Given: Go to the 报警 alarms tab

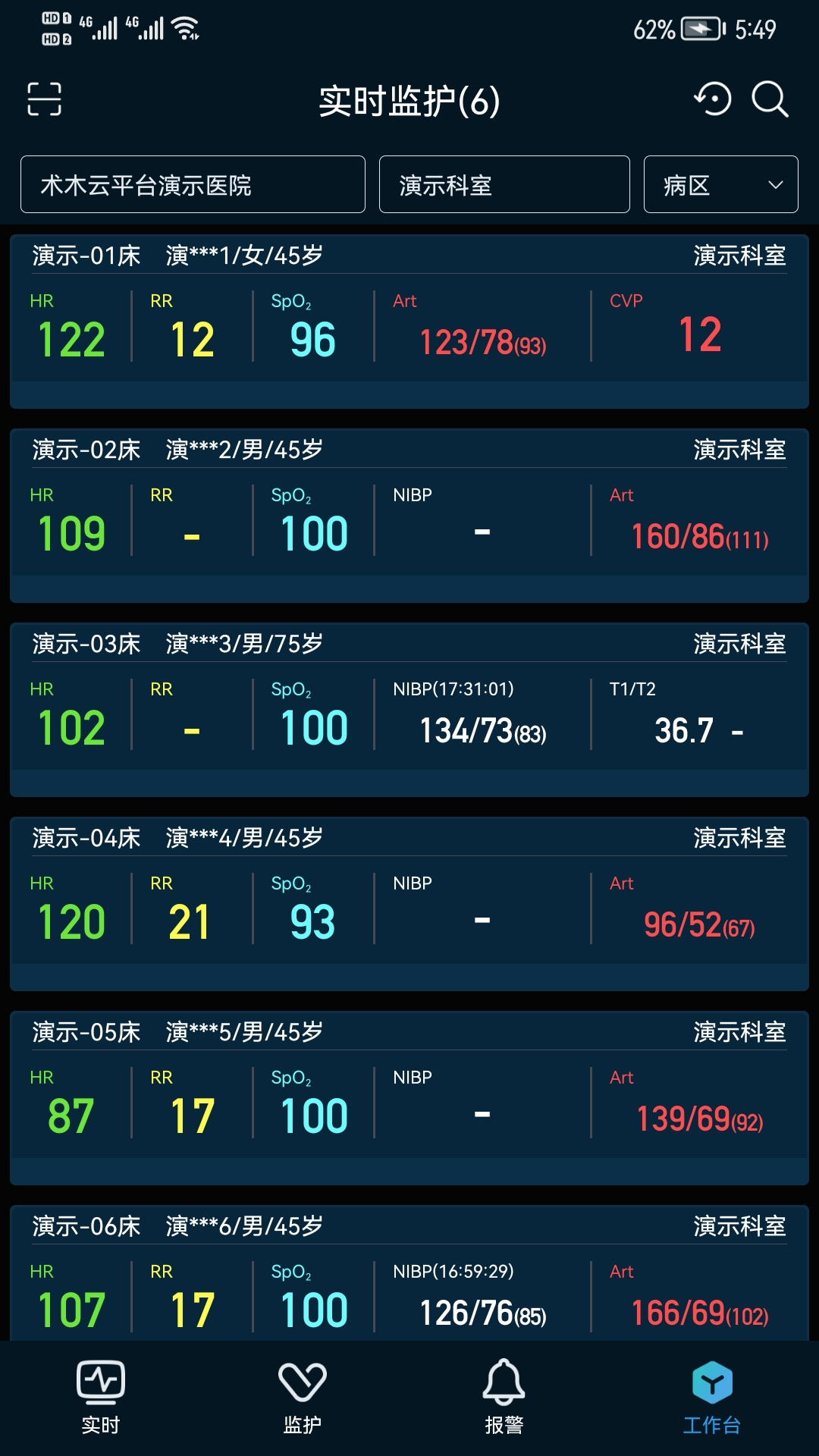Looking at the screenshot, I should tap(504, 1398).
